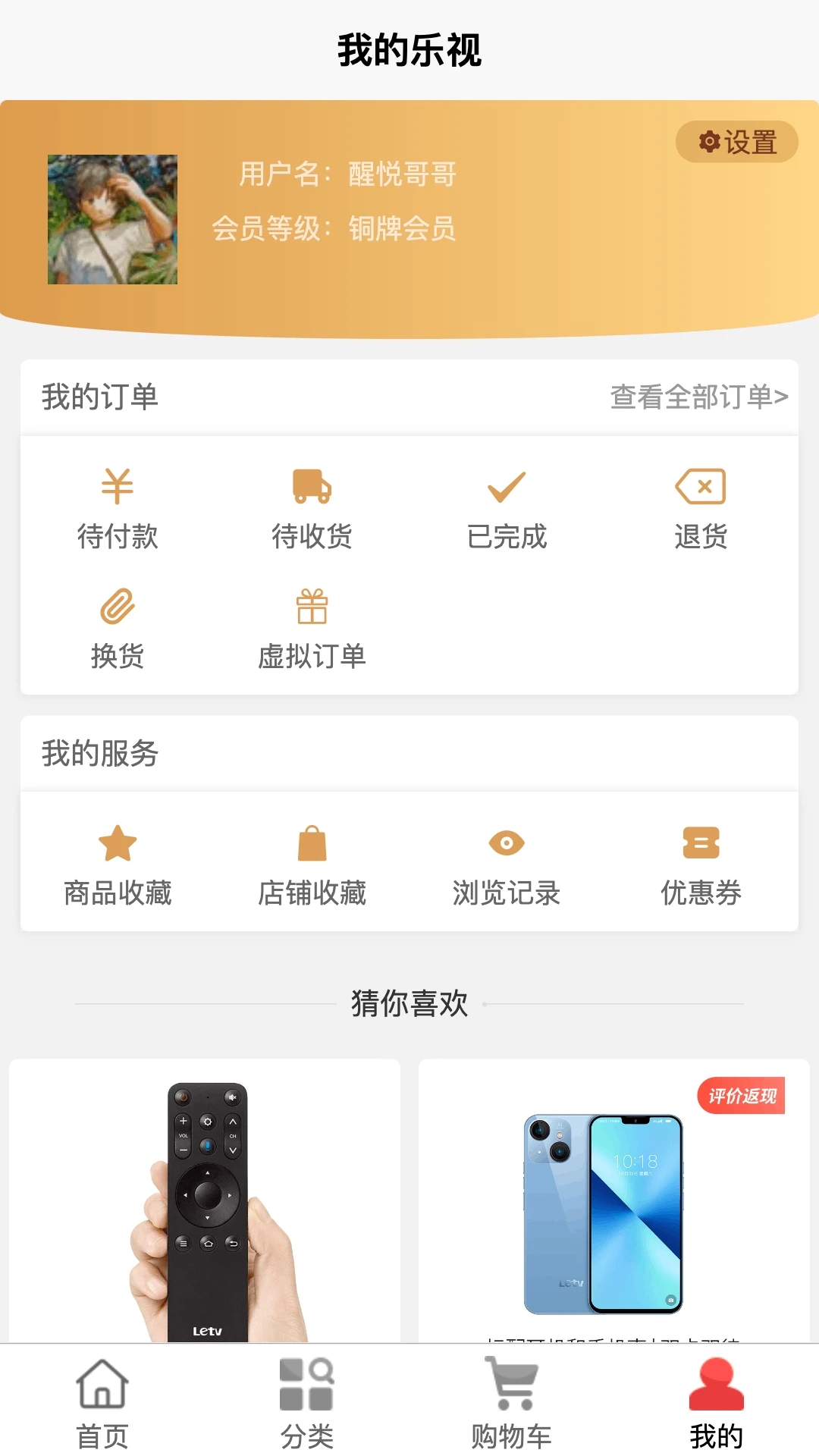Viewport: 819px width, 1456px height.
Task: Expand all orders via 查看全部订单>
Action: click(699, 396)
